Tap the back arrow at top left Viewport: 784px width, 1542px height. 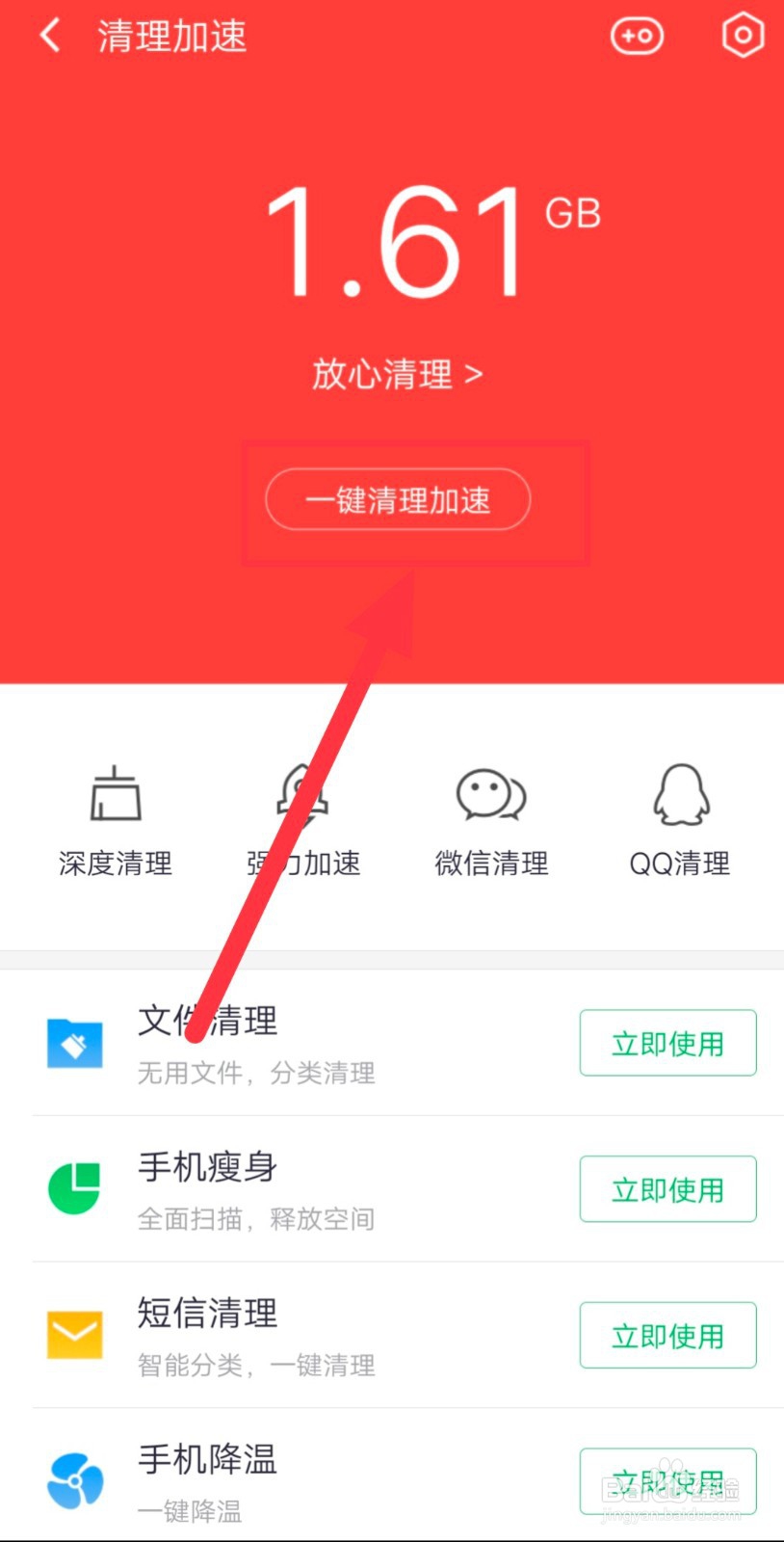coord(49,36)
